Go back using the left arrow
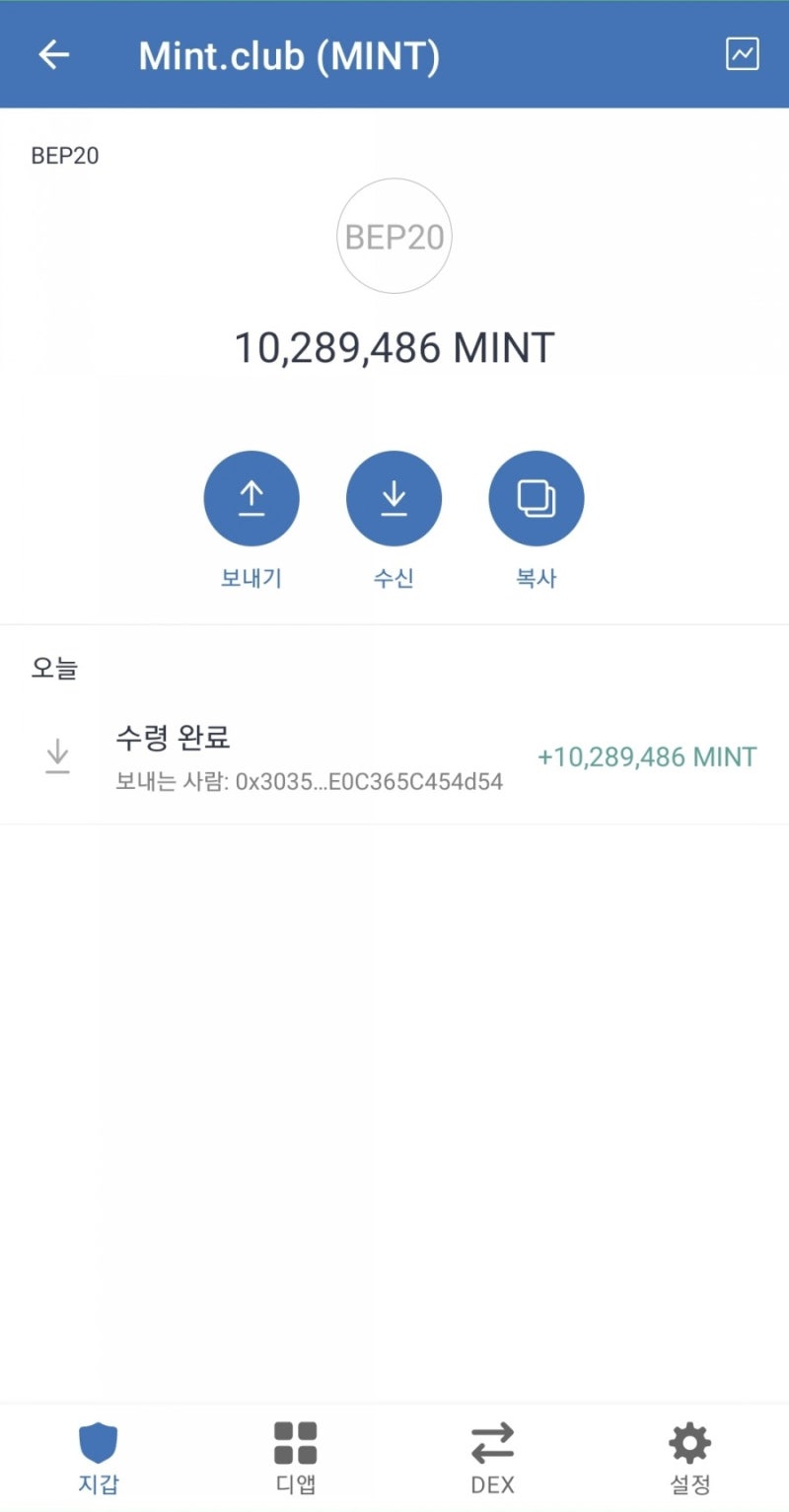The width and height of the screenshot is (789, 1512). 54,54
